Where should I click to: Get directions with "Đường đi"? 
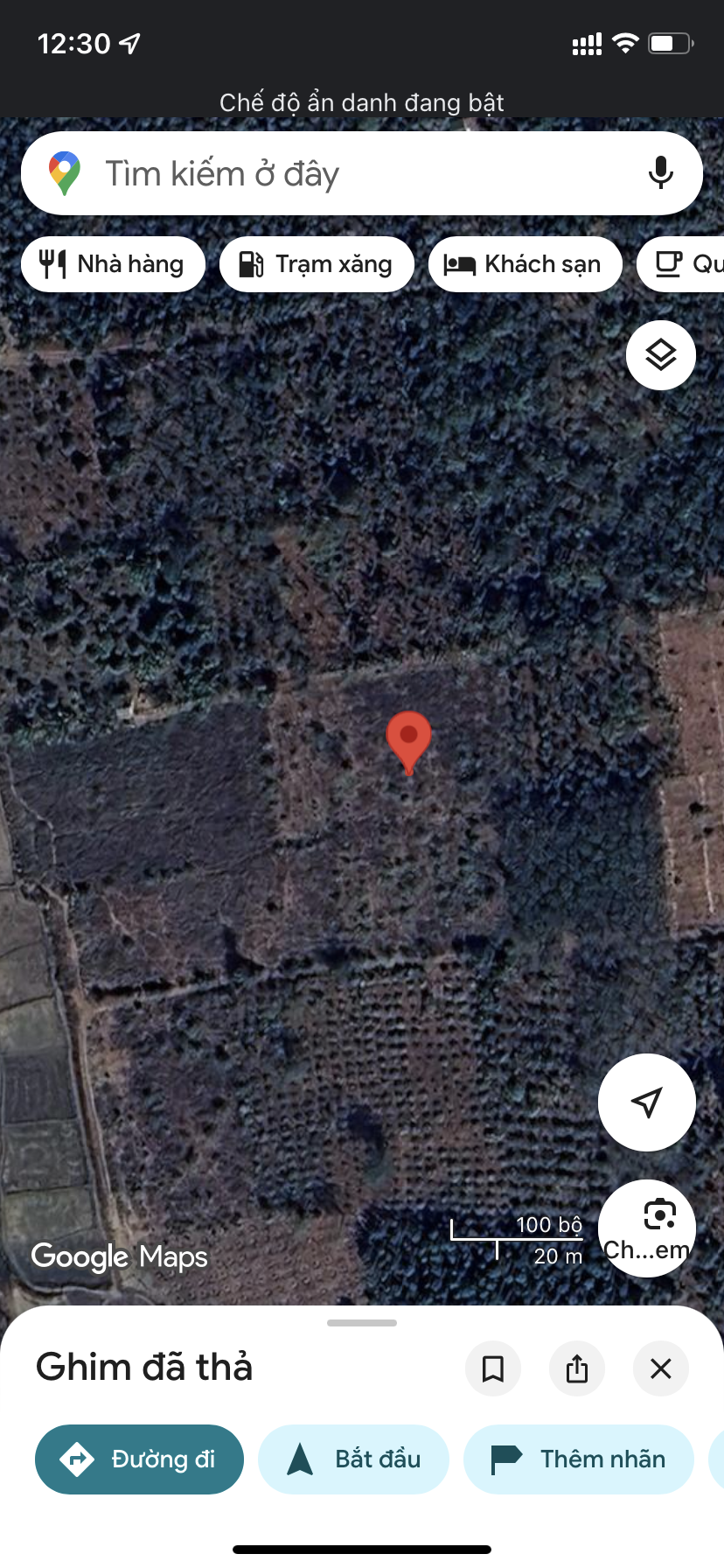[x=139, y=1459]
